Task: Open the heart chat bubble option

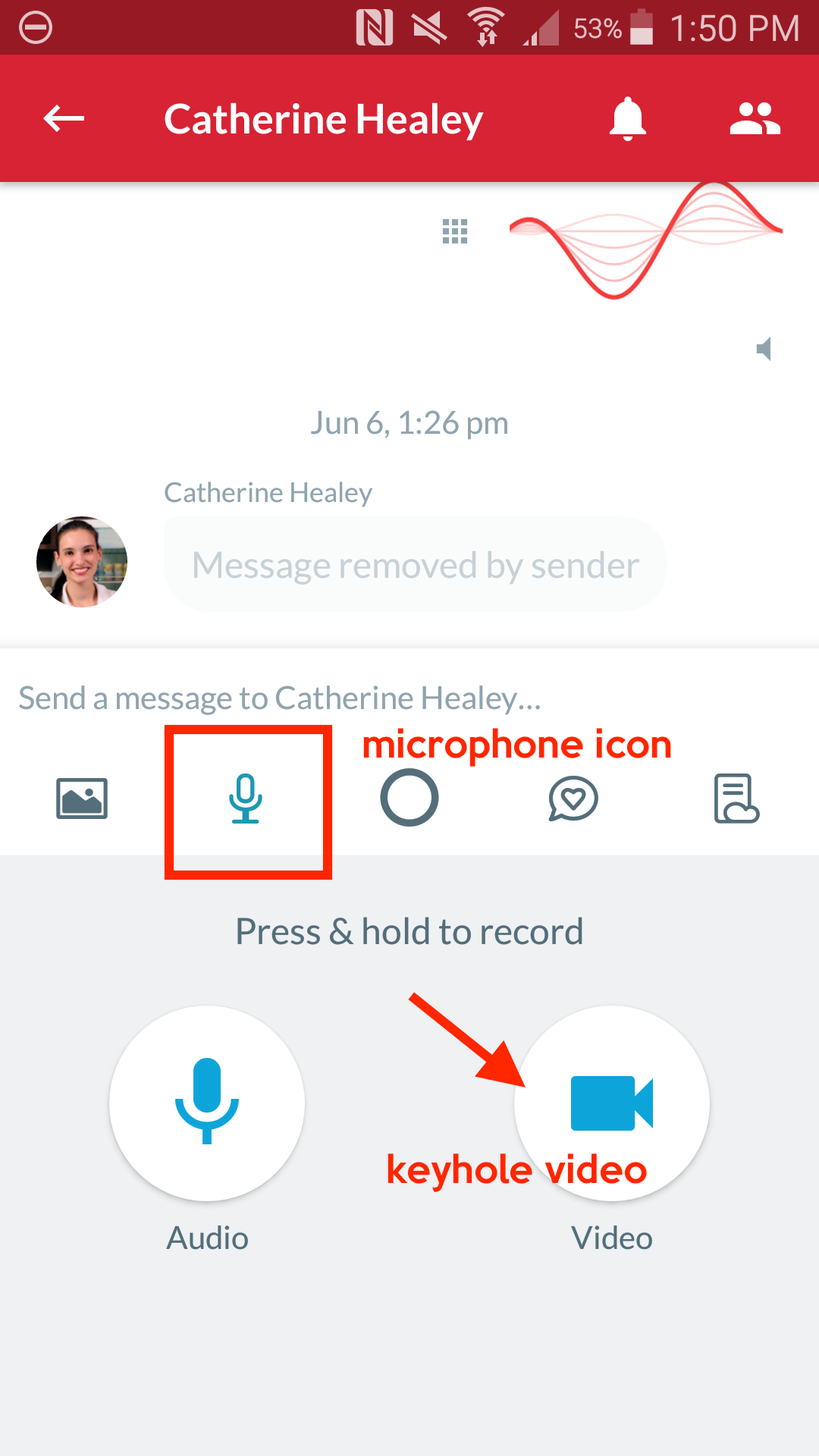Action: coord(573,799)
